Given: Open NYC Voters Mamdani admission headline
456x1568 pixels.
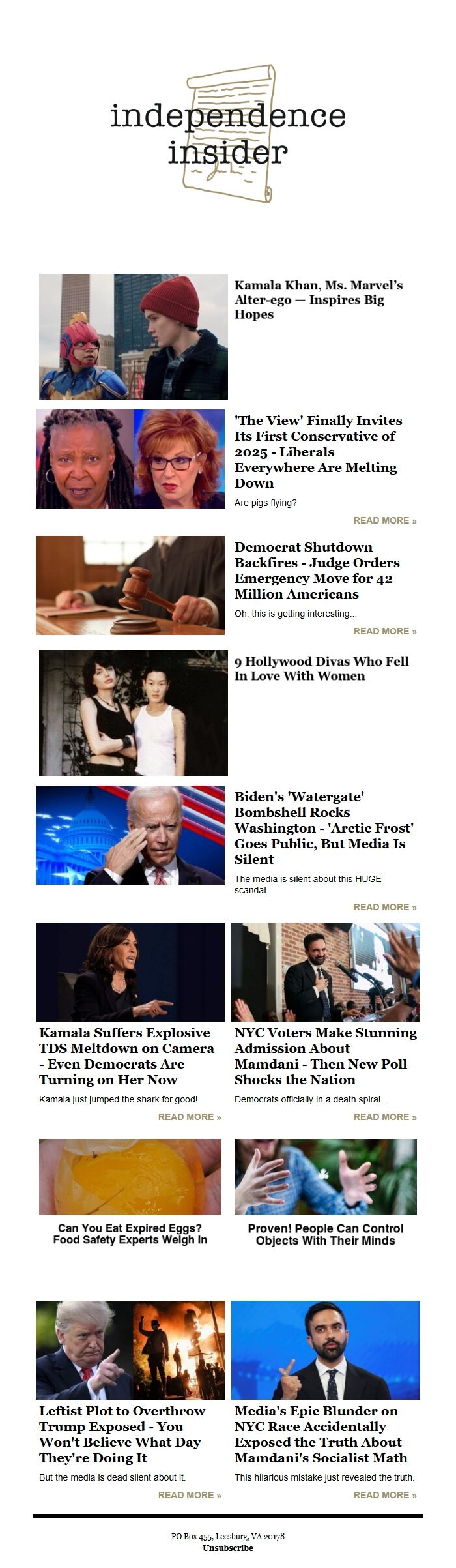Looking at the screenshot, I should (x=325, y=1056).
